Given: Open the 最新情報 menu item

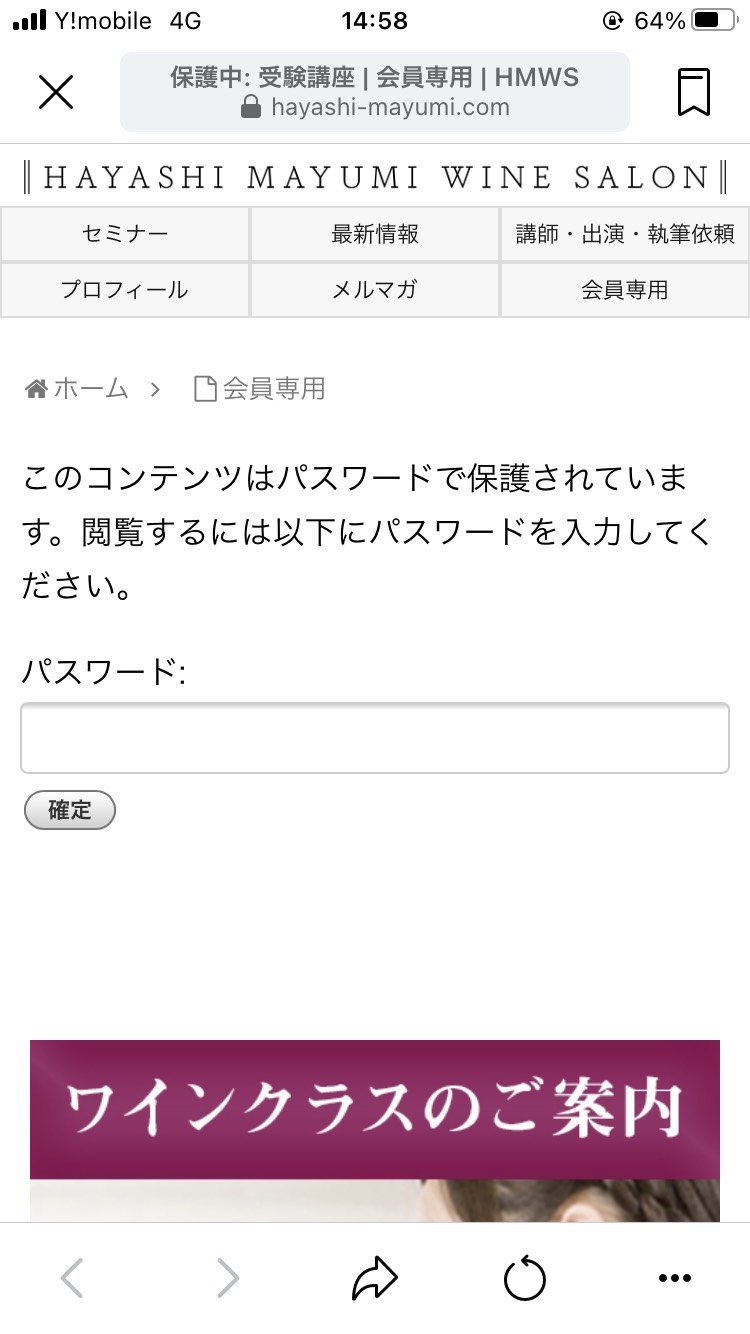Looking at the screenshot, I should (x=375, y=234).
